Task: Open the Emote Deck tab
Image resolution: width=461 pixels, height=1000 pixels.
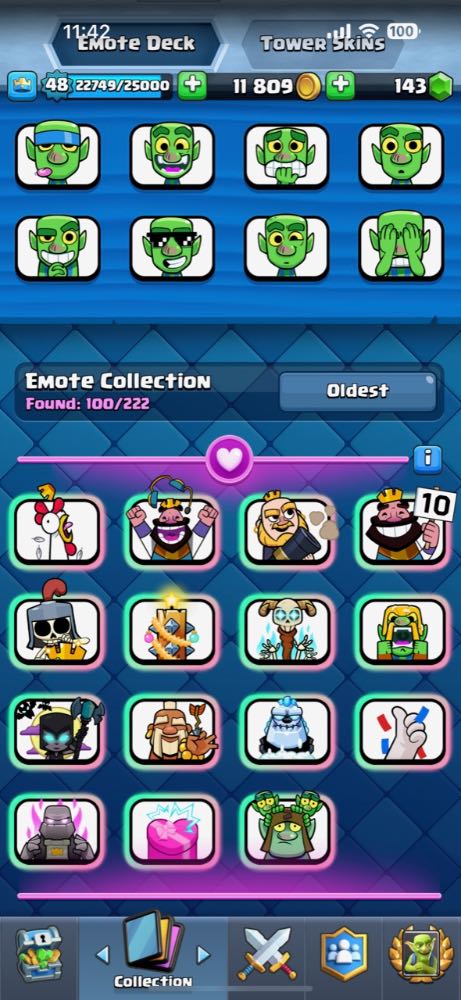Action: tap(135, 43)
